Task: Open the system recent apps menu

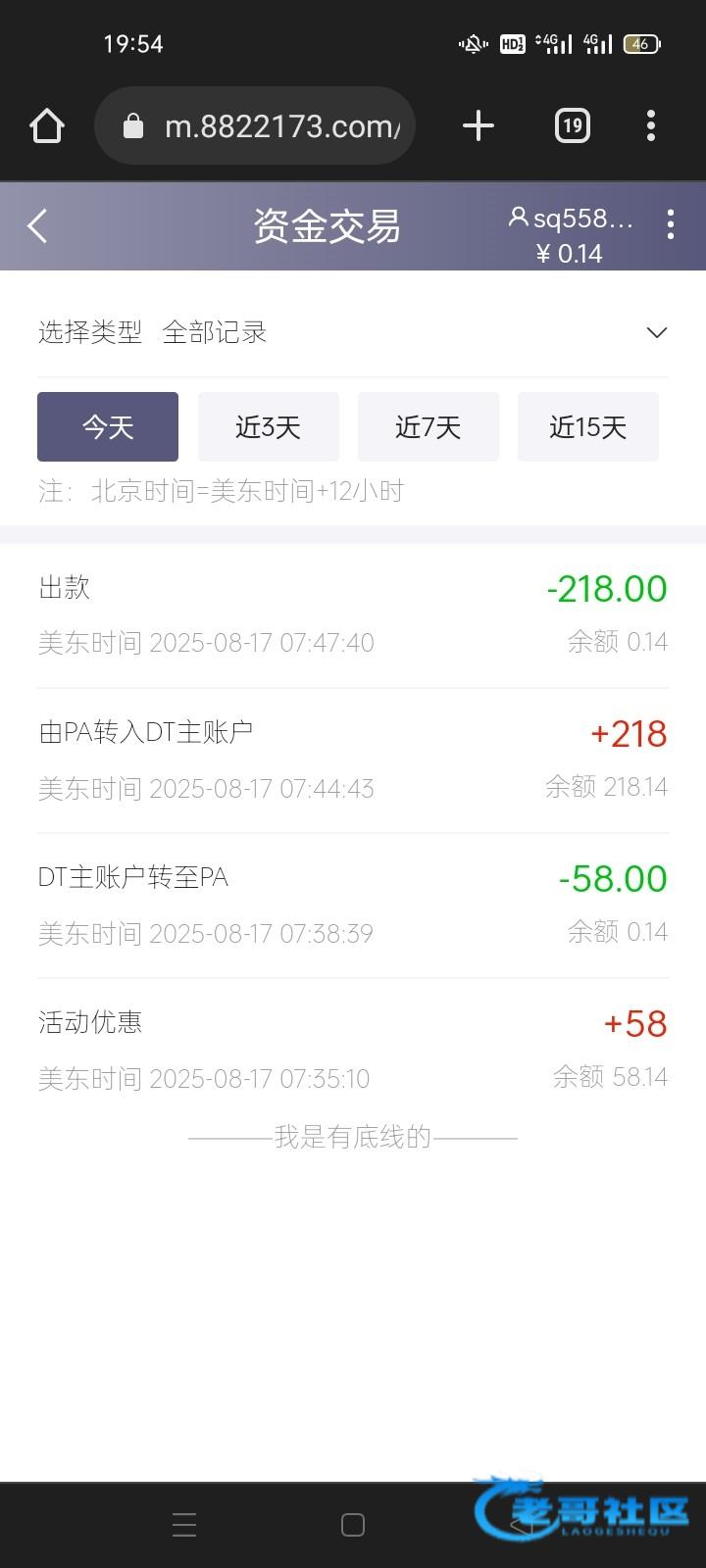Action: coord(184,1525)
